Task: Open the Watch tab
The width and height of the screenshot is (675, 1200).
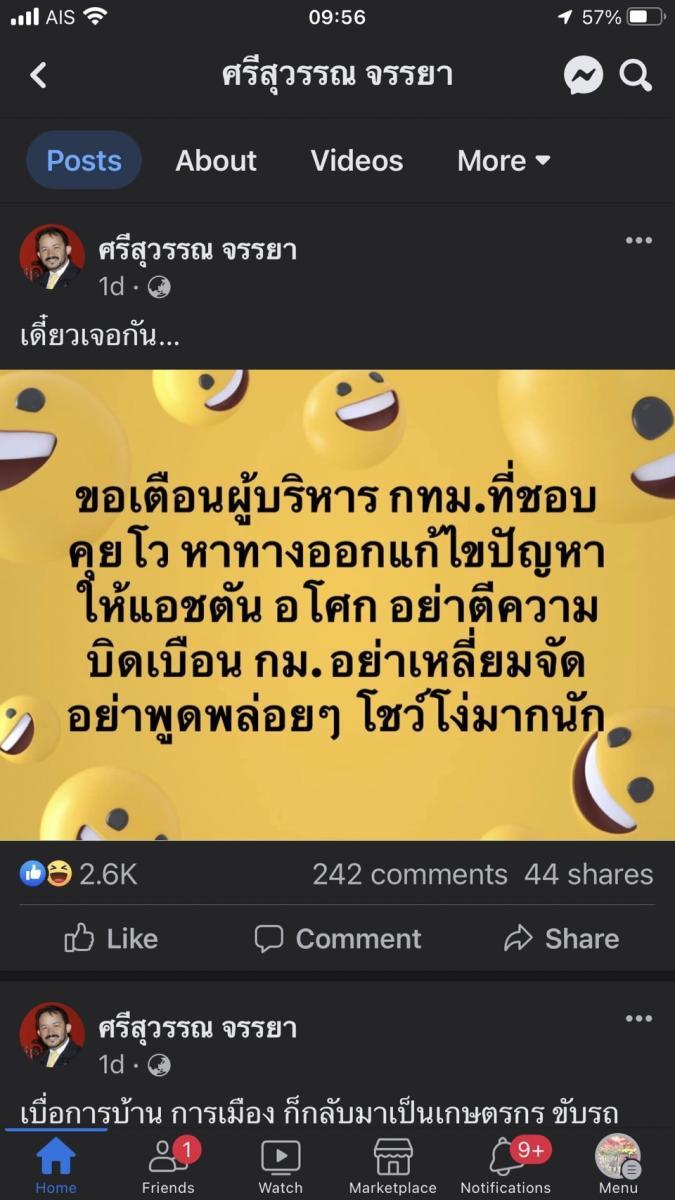Action: 280,1166
